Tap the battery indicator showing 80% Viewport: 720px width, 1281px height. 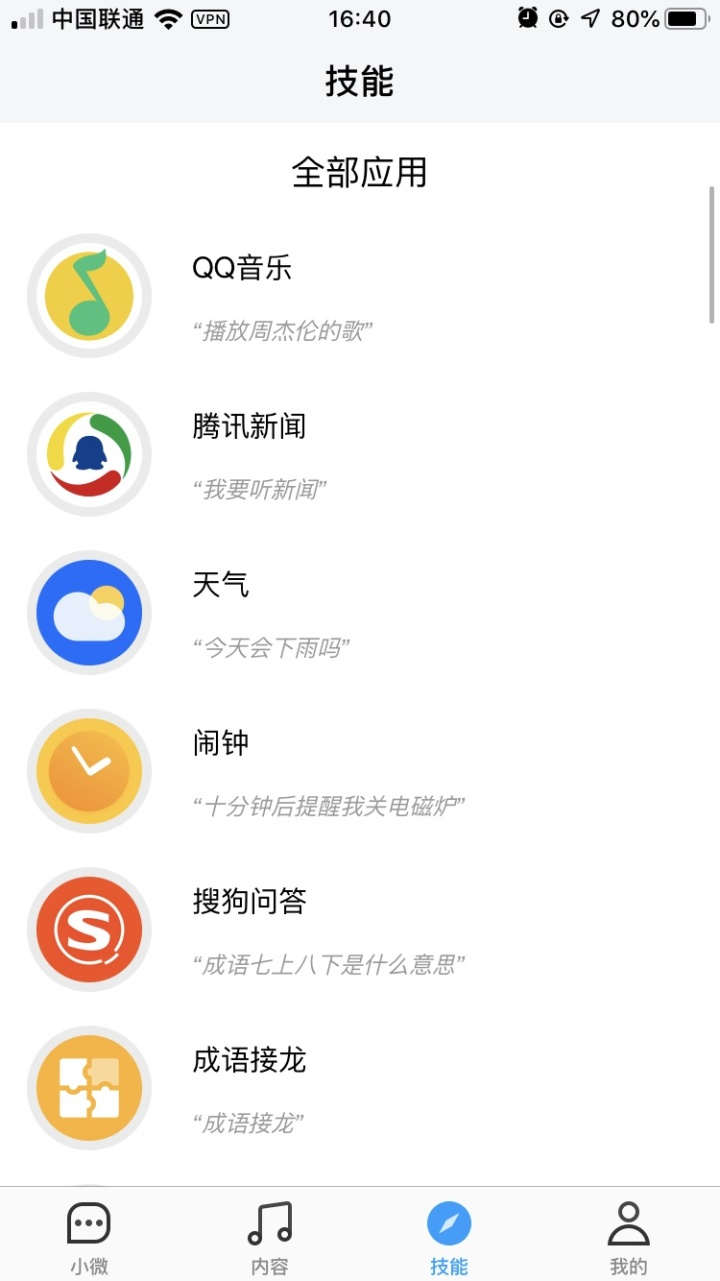[x=685, y=17]
